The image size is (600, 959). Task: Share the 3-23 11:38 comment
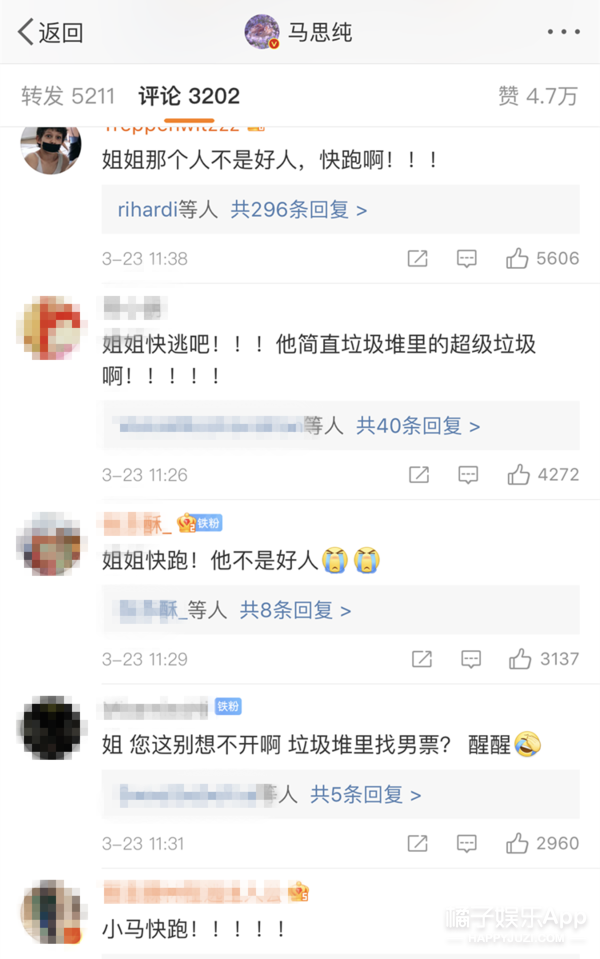[418, 259]
